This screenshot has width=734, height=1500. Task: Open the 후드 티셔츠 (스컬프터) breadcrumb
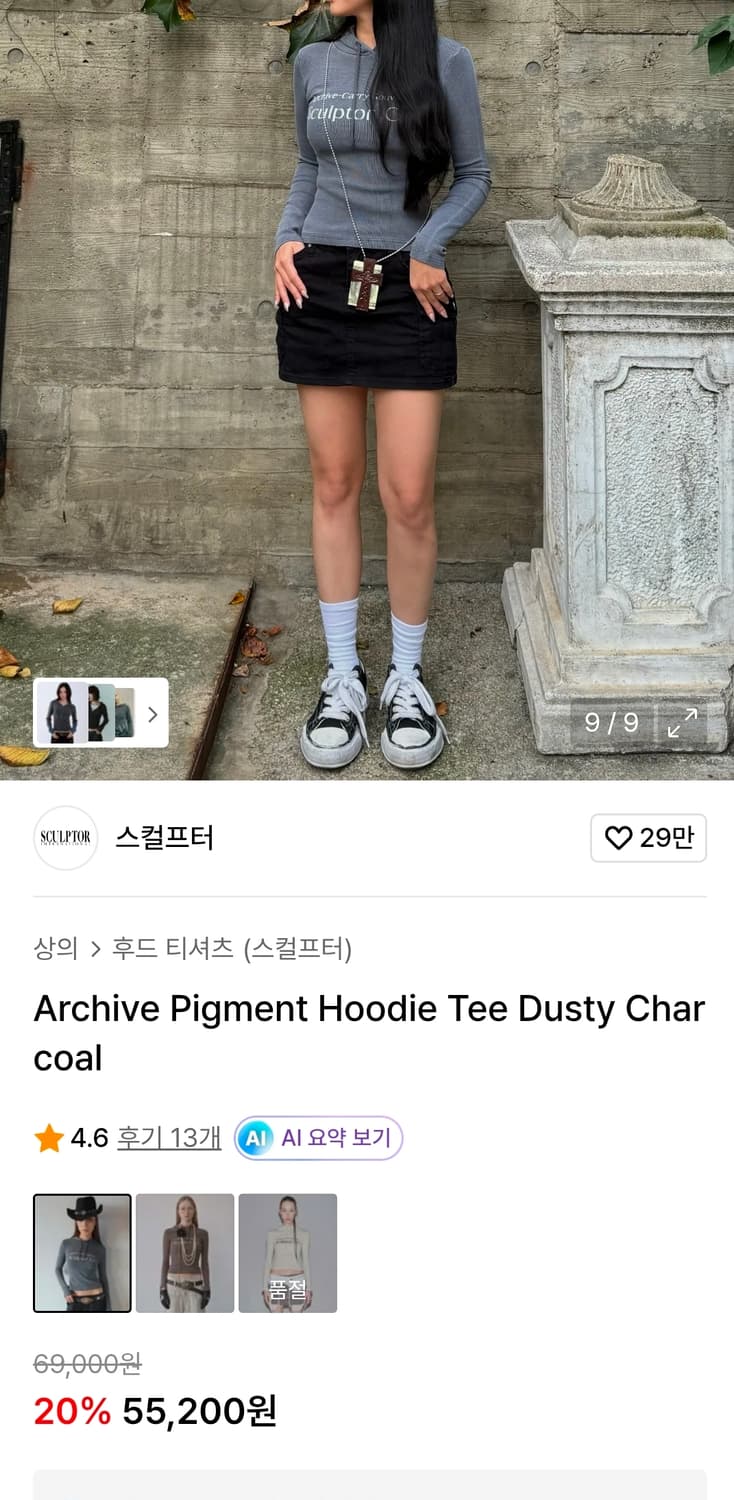tap(230, 947)
